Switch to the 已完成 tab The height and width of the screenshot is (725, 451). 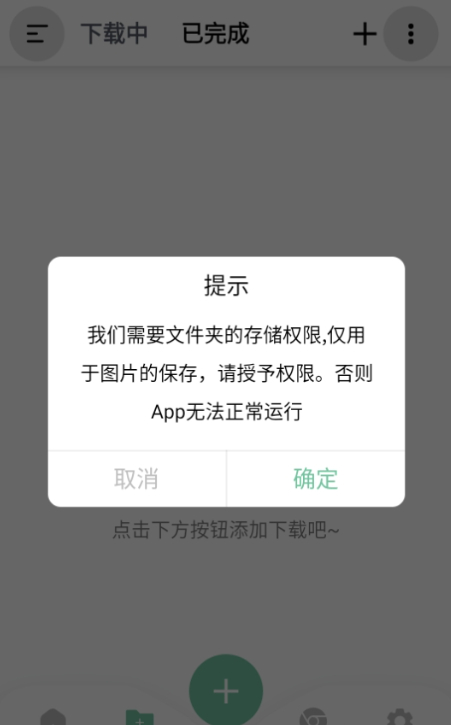(216, 34)
